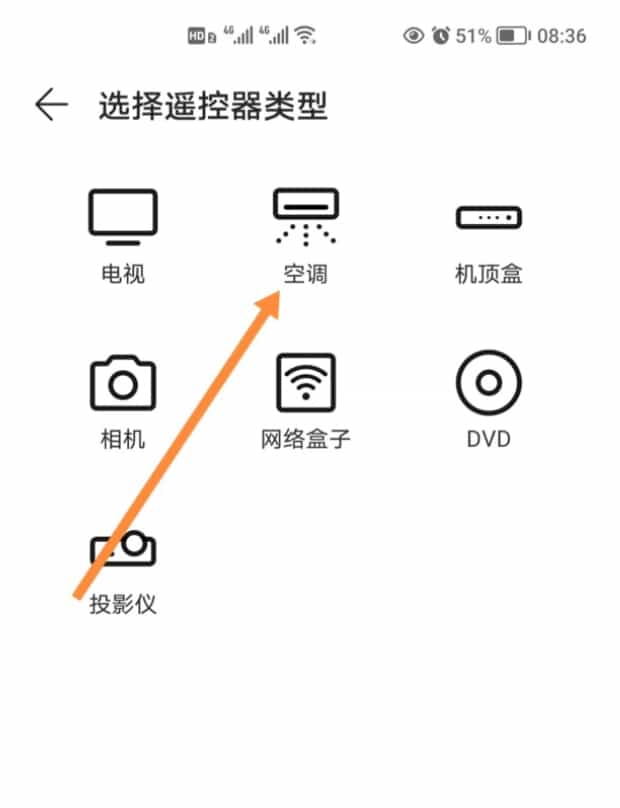Select the 电视 remote type
This screenshot has height=808, width=620.
(123, 235)
